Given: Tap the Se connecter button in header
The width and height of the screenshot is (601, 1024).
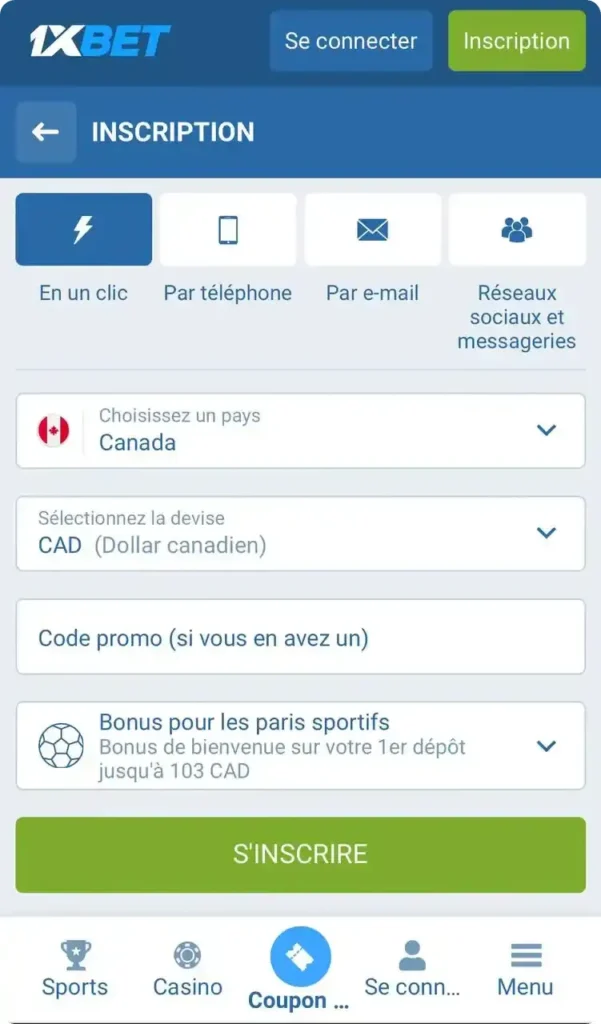Looking at the screenshot, I should 350,41.
